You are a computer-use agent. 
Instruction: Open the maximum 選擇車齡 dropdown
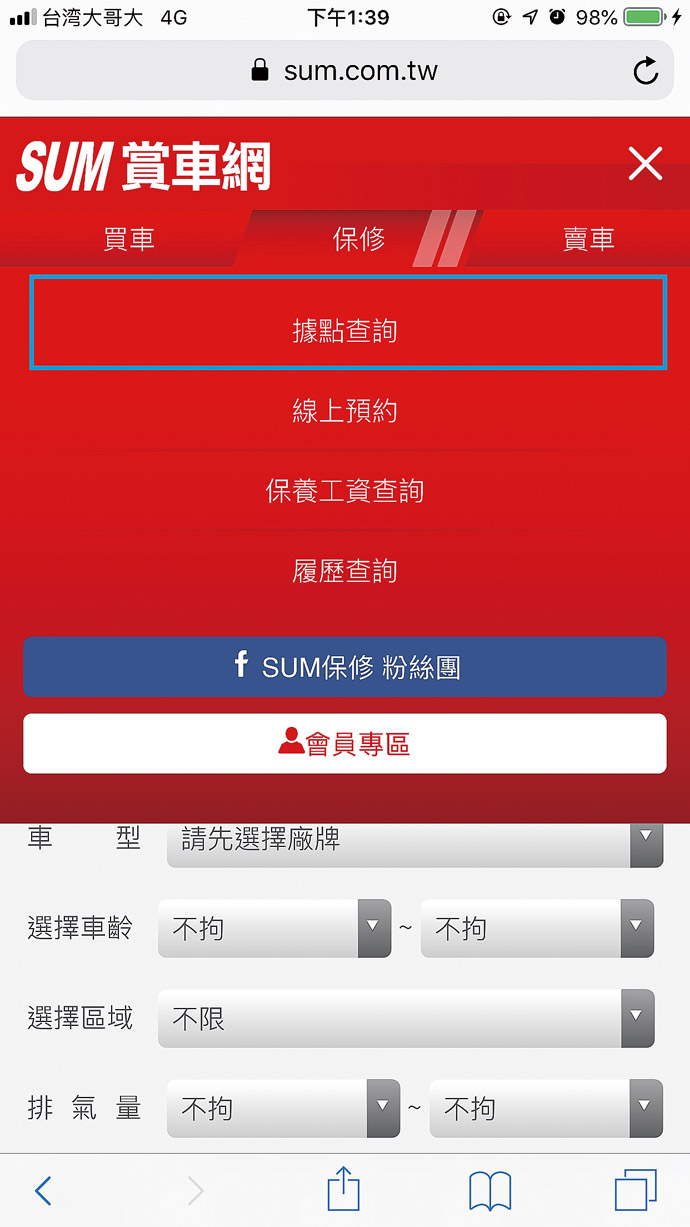(x=537, y=929)
